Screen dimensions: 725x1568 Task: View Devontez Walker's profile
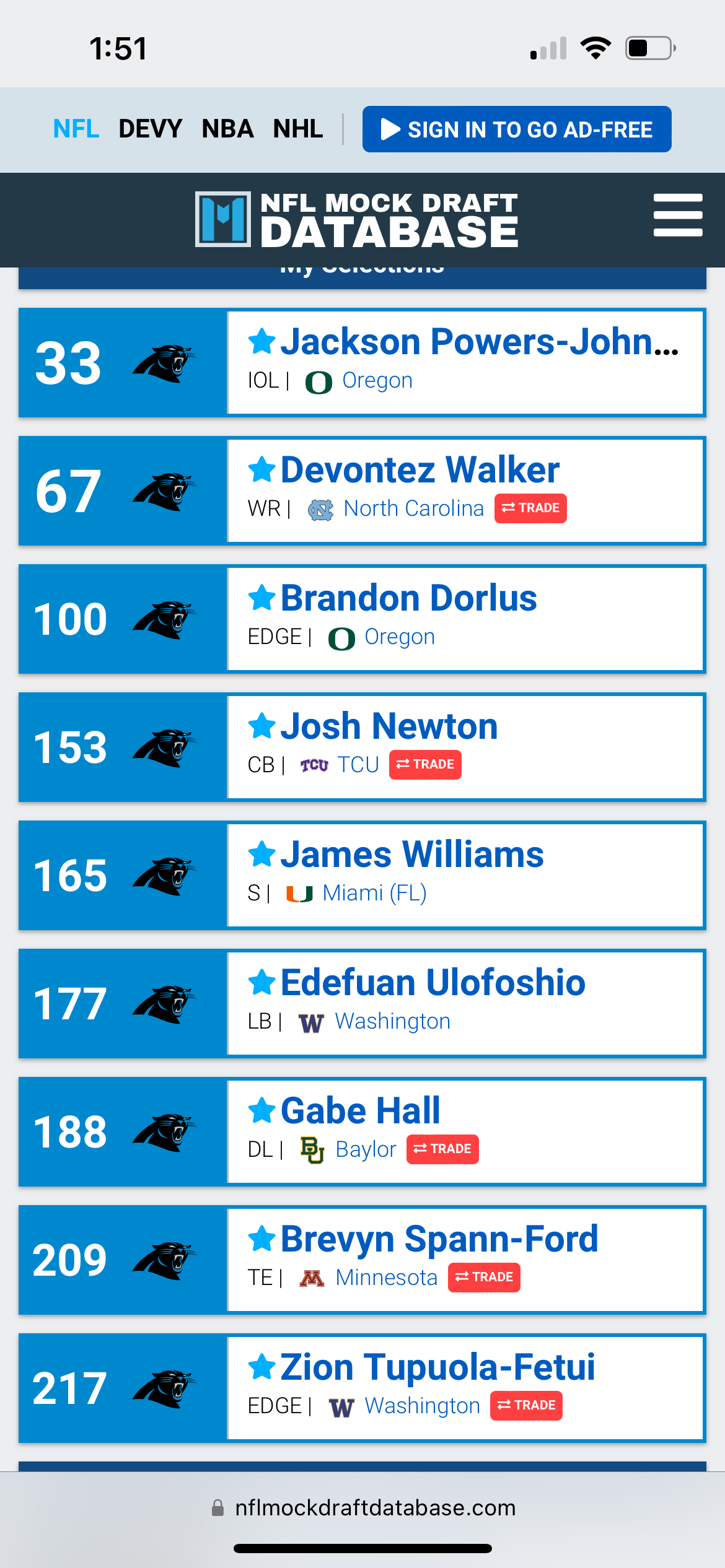tap(420, 469)
